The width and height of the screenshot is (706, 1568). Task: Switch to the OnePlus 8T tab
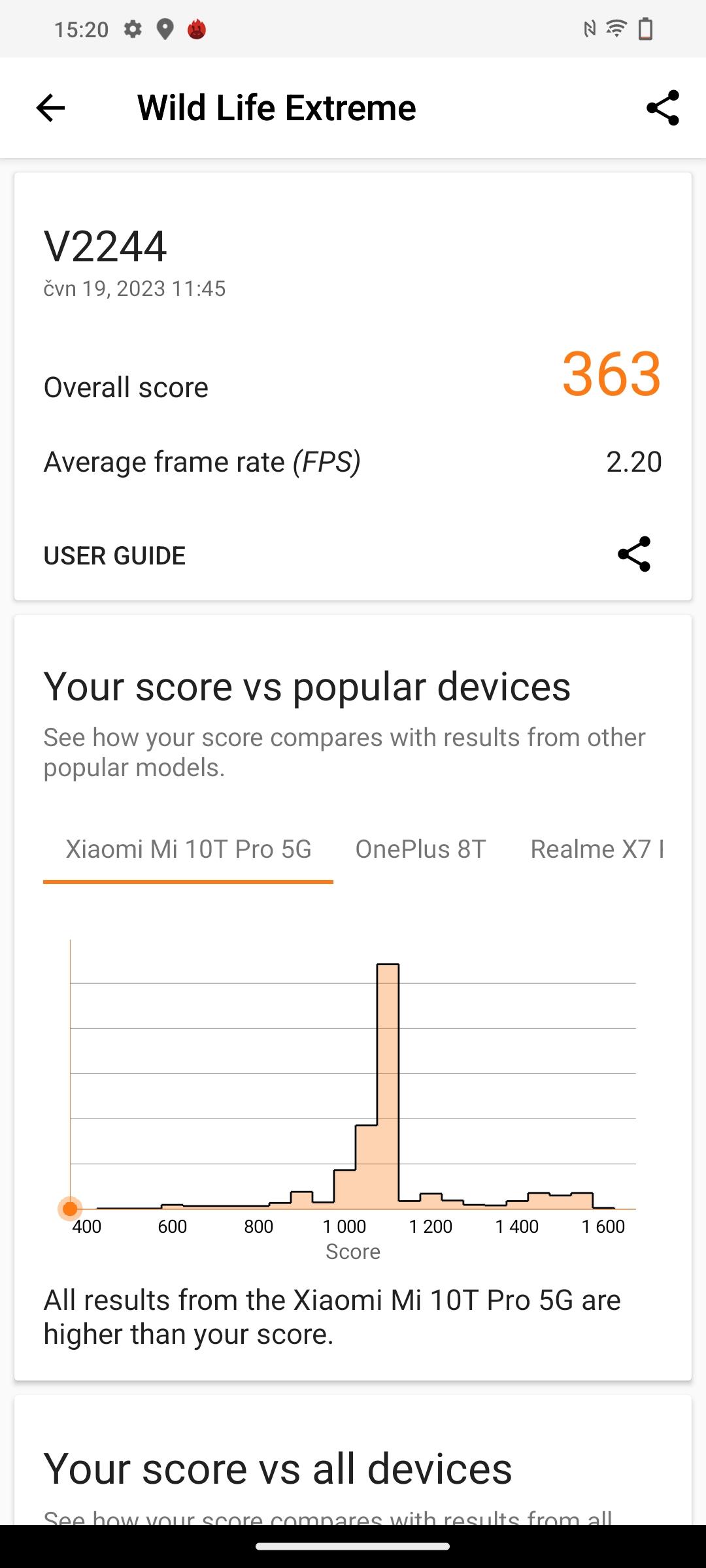(421, 849)
